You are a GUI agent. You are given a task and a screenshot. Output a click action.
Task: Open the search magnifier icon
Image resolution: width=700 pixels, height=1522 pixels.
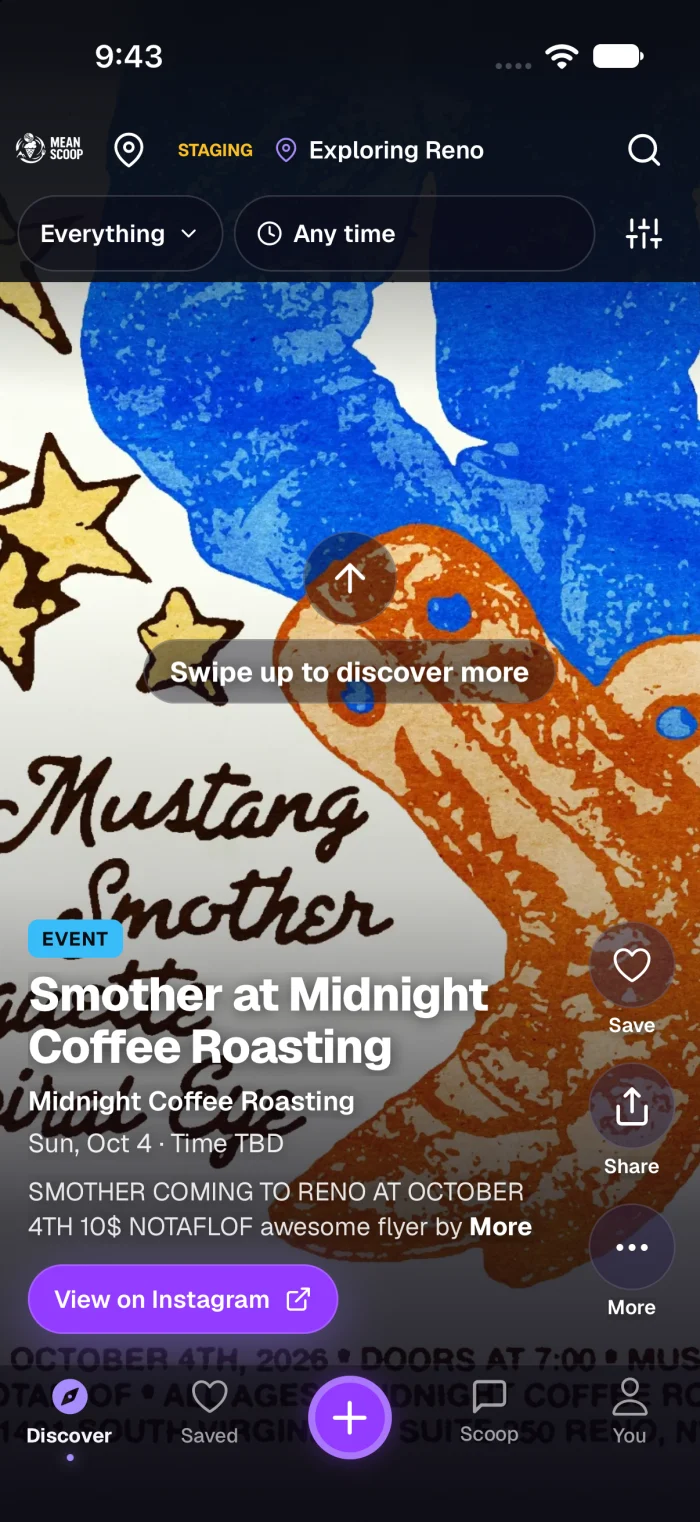pos(643,150)
